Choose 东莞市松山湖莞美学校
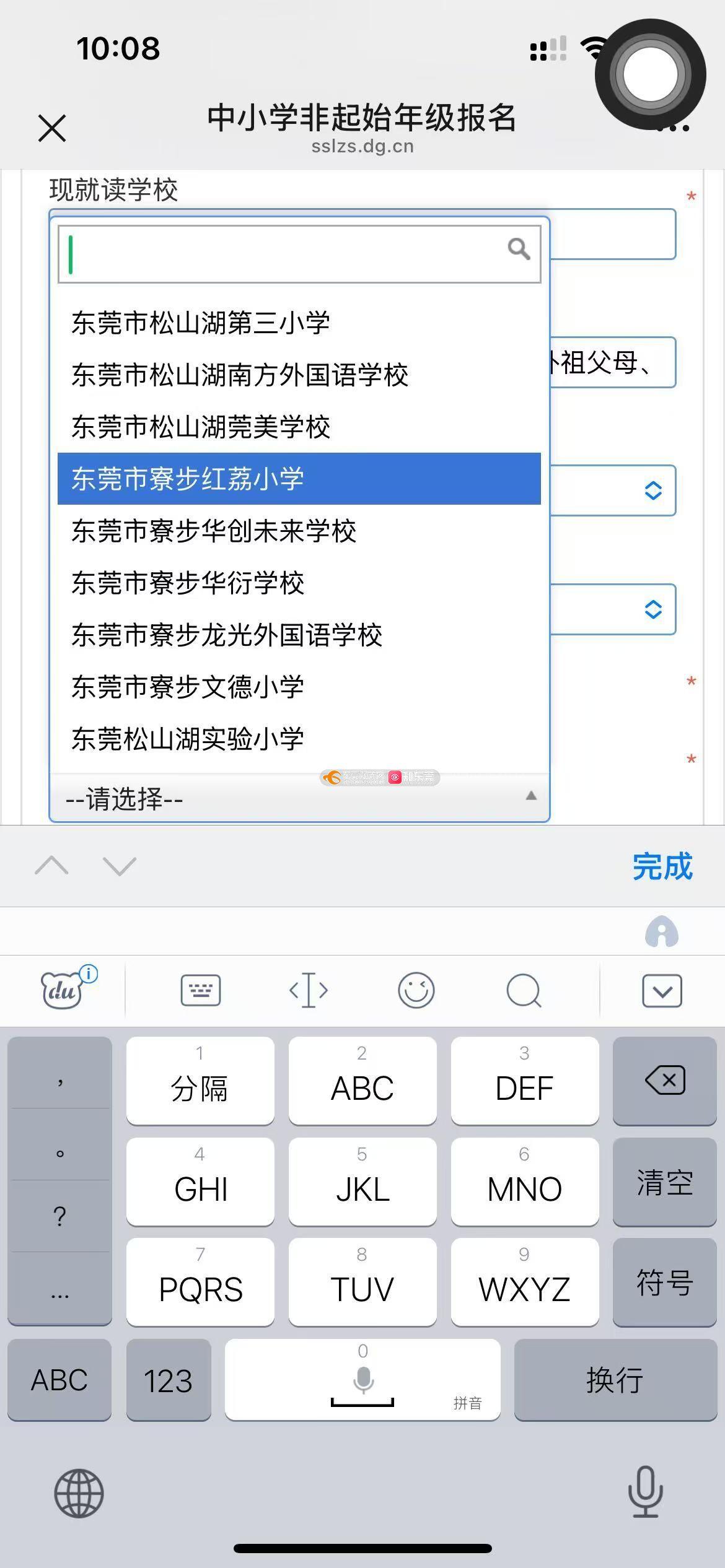 tap(200, 427)
